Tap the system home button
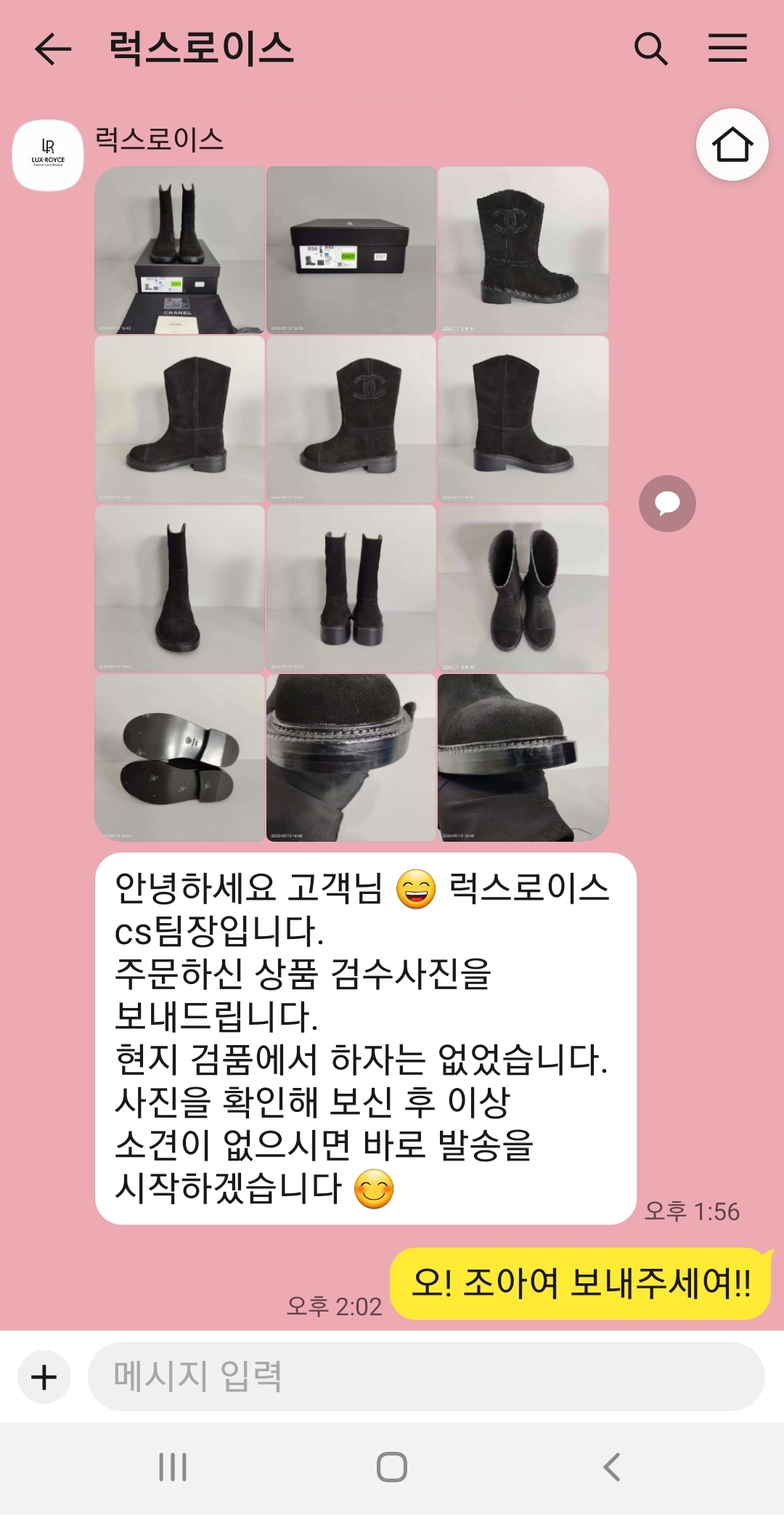Screen dimensions: 784x1515 (x=392, y=1467)
